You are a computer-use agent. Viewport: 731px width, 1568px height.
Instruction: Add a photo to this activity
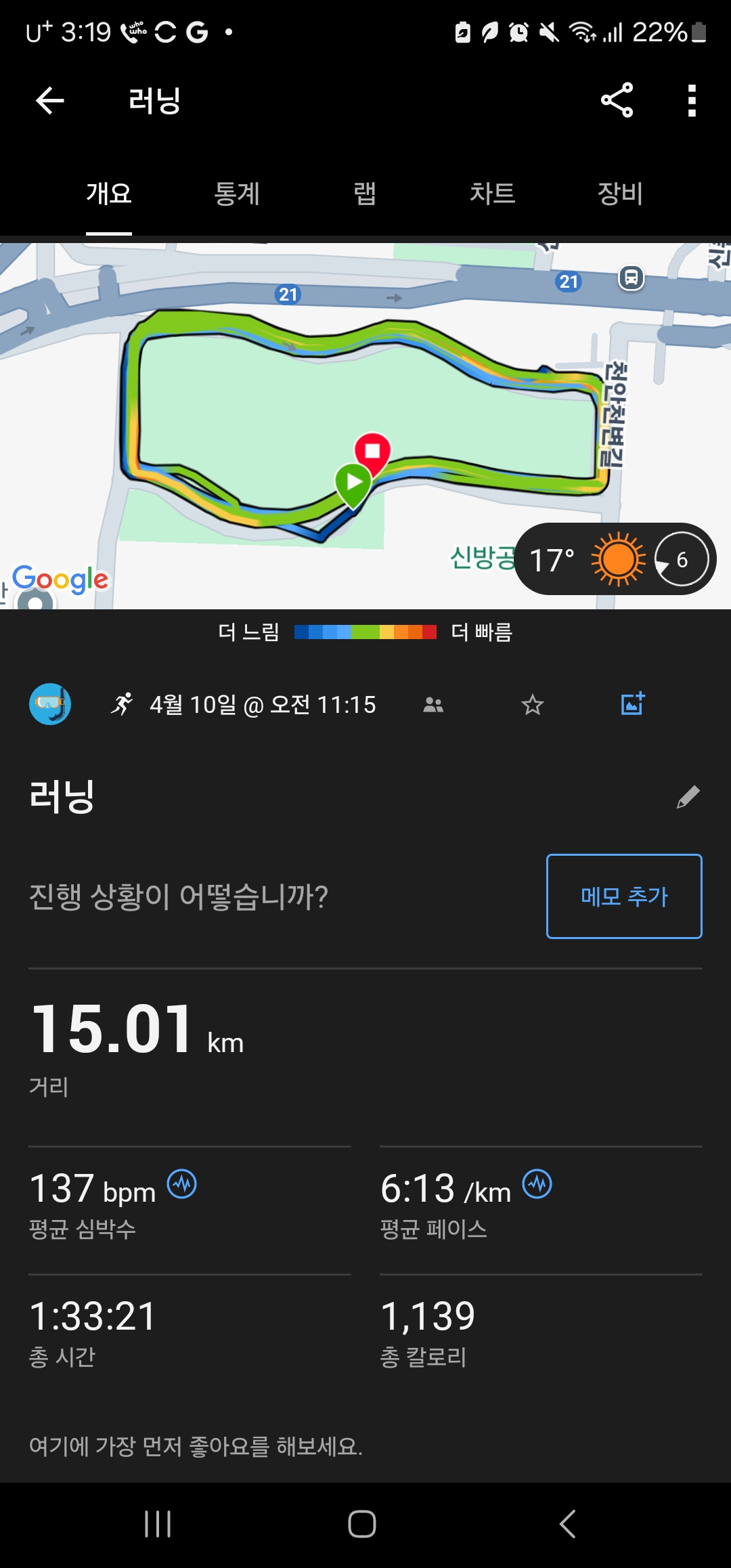coord(633,704)
